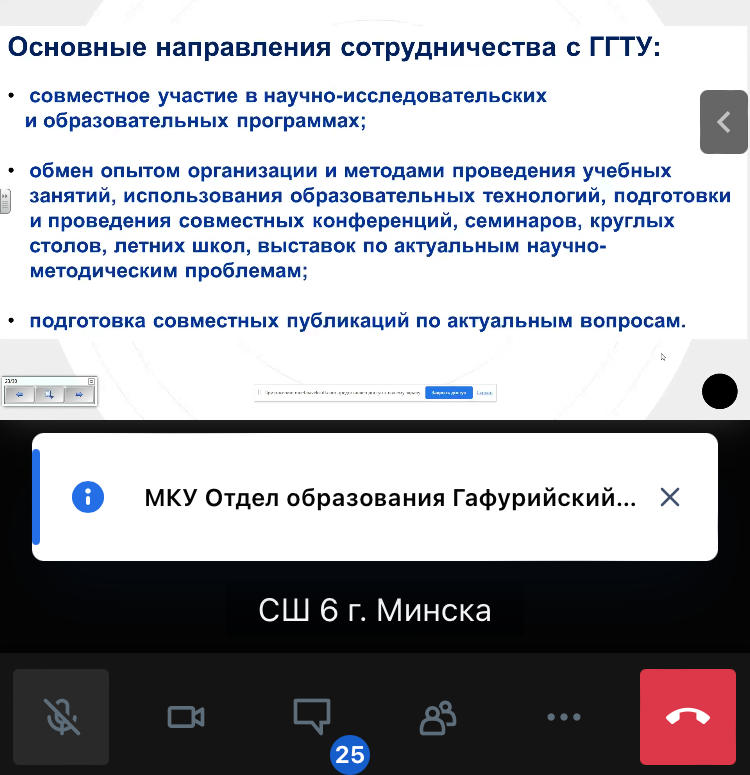The image size is (750, 775).
Task: Open the МКУ Отдел образования notification banner
Action: (x=390, y=497)
